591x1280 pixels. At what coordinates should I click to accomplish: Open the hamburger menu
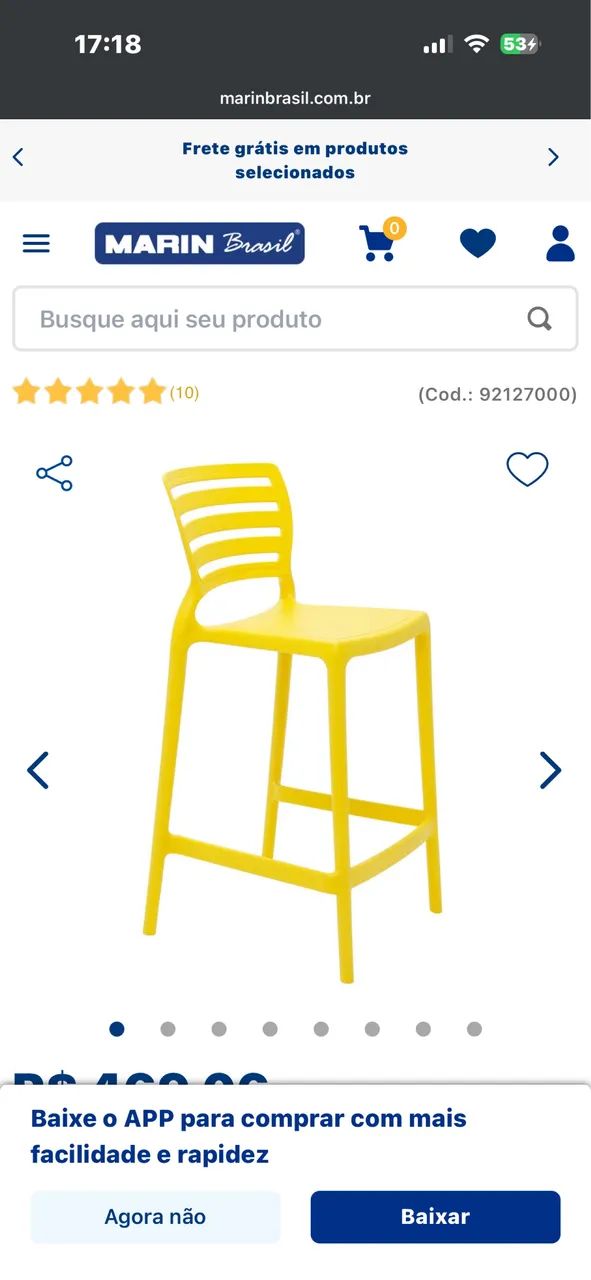coord(36,243)
